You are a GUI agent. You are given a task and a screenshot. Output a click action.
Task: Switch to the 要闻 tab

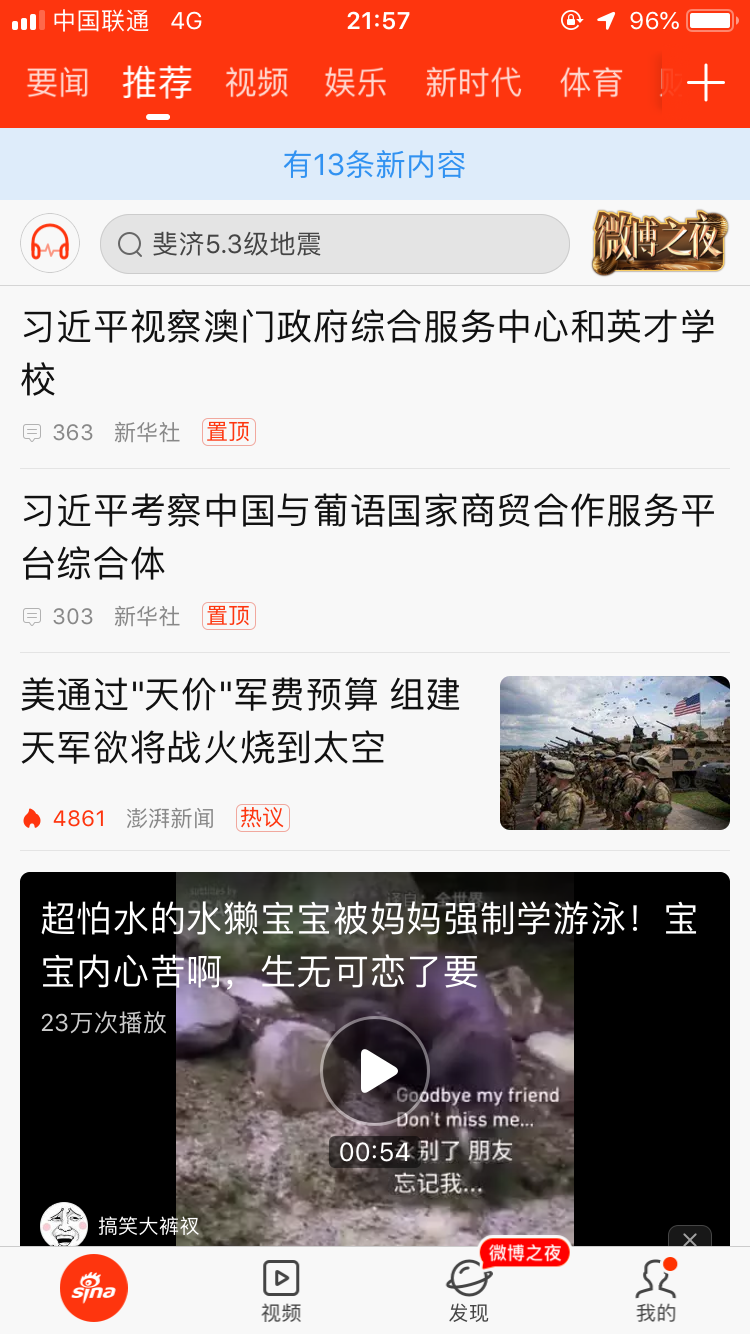(x=57, y=83)
